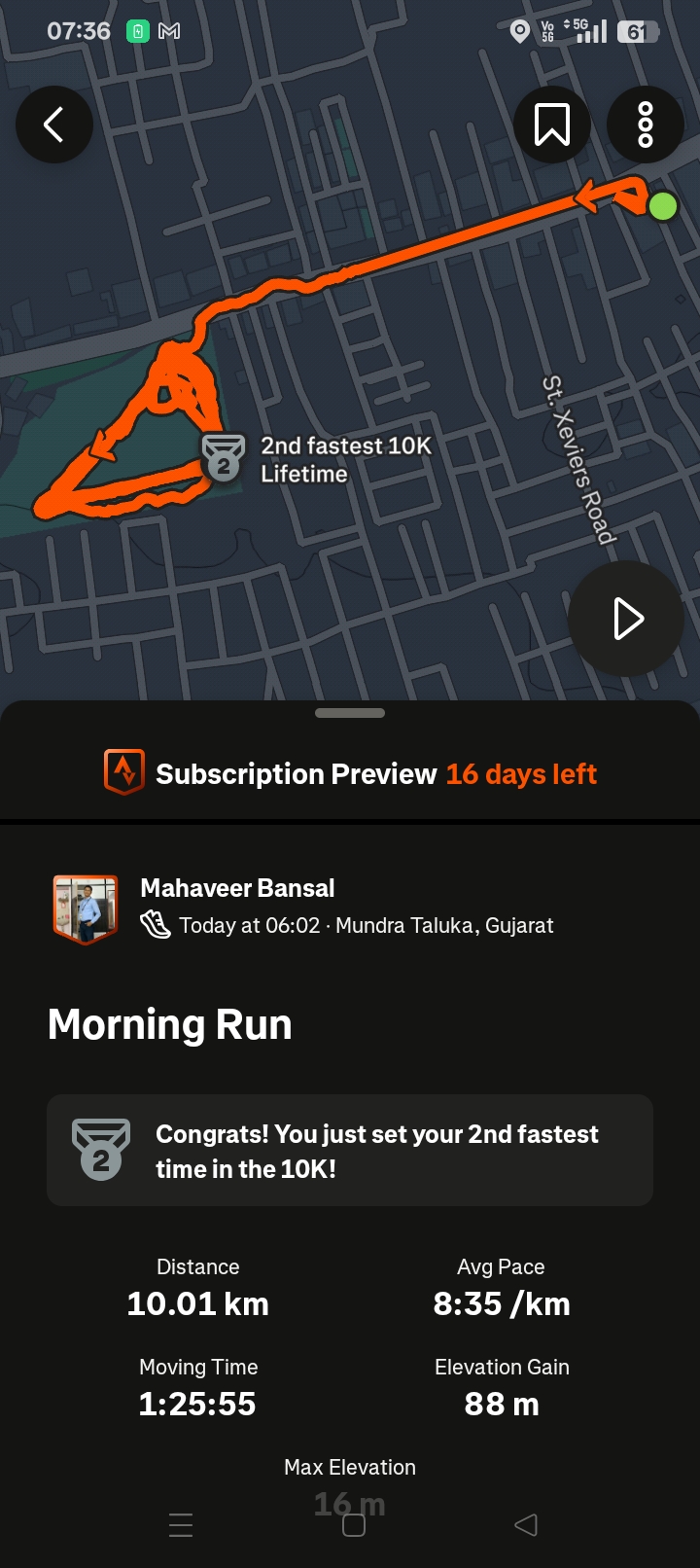
Task: Go back using the top-left arrow
Action: pyautogui.click(x=54, y=125)
